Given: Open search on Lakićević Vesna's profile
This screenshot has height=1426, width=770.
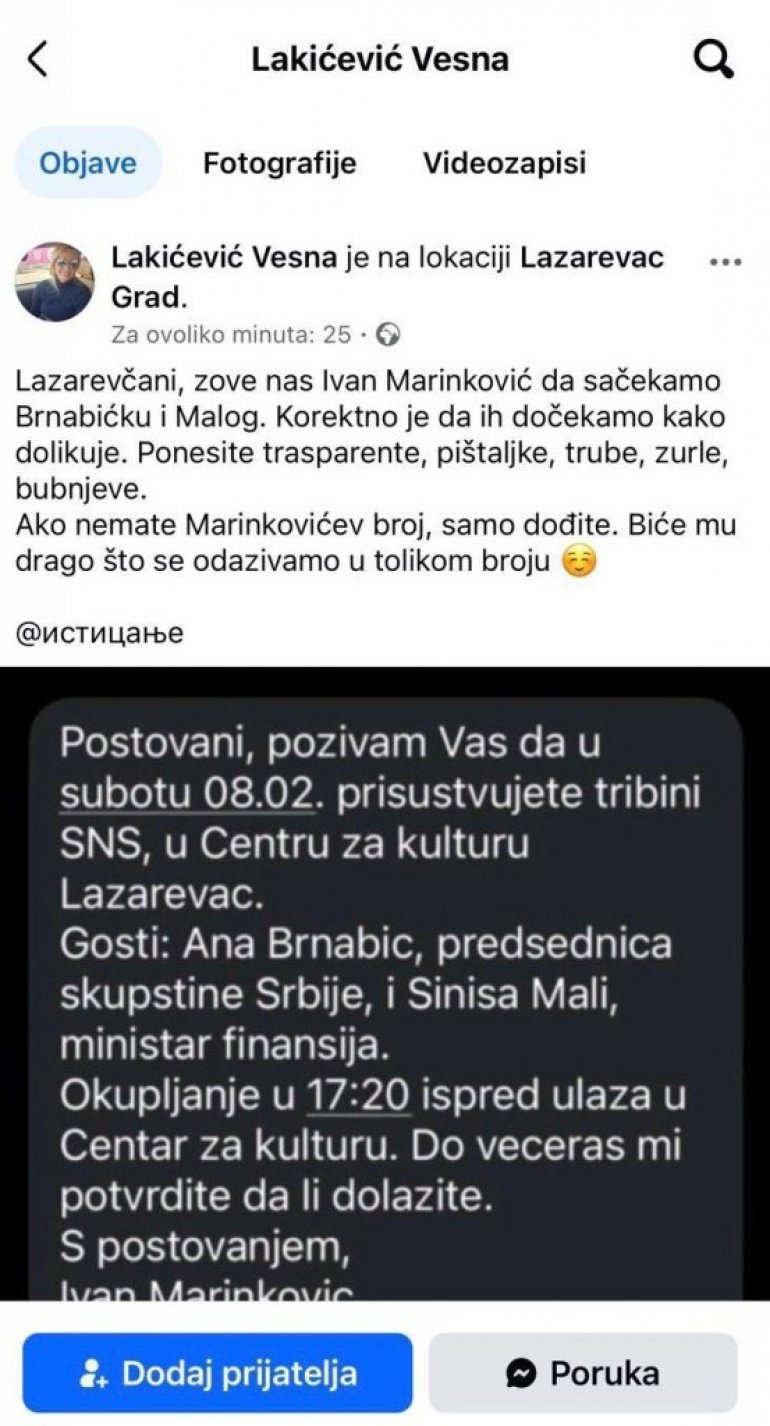Looking at the screenshot, I should tap(714, 60).
